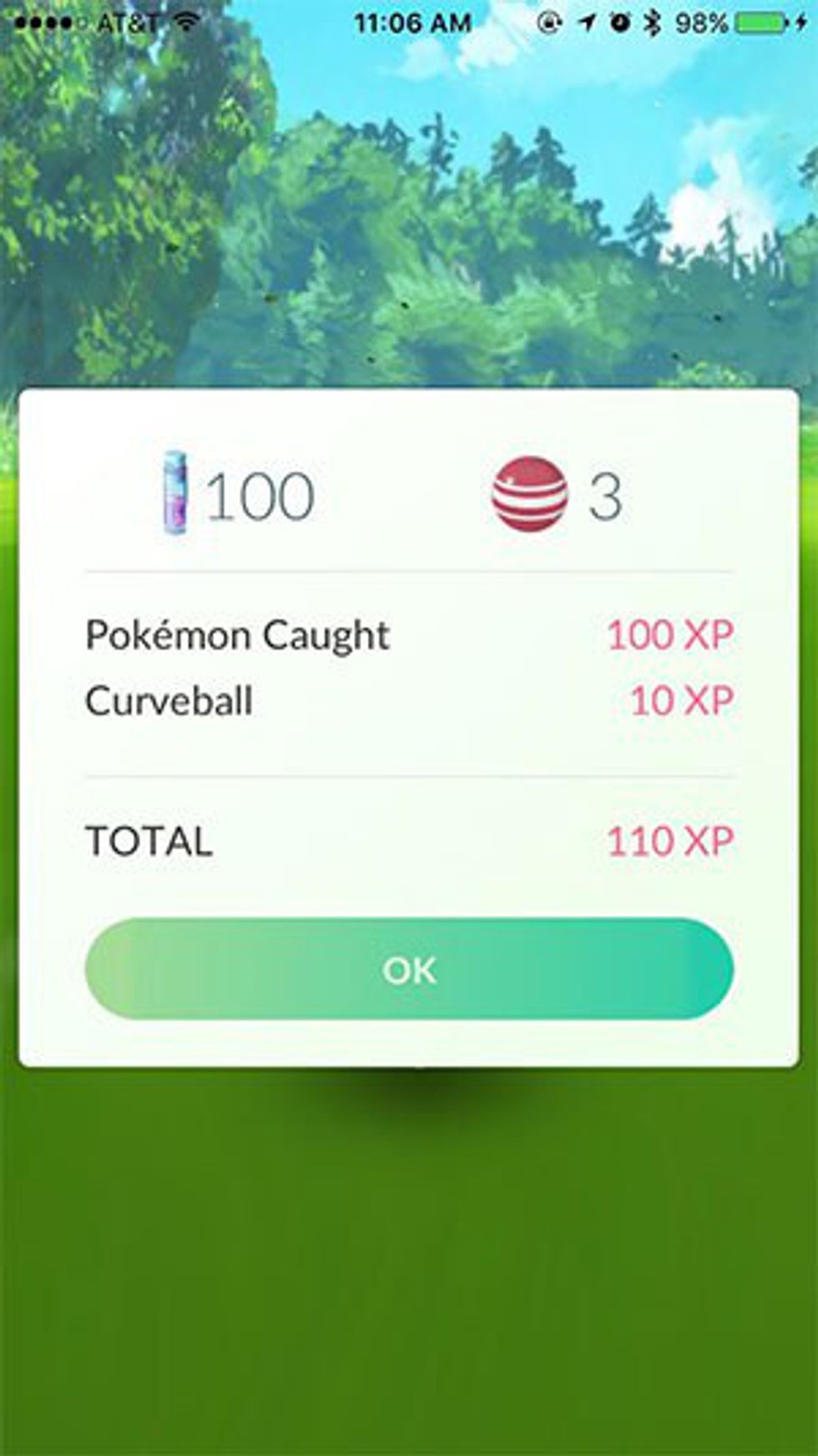Confirm the catch summary with OK
Image resolution: width=818 pixels, height=1456 pixels.
click(x=409, y=968)
